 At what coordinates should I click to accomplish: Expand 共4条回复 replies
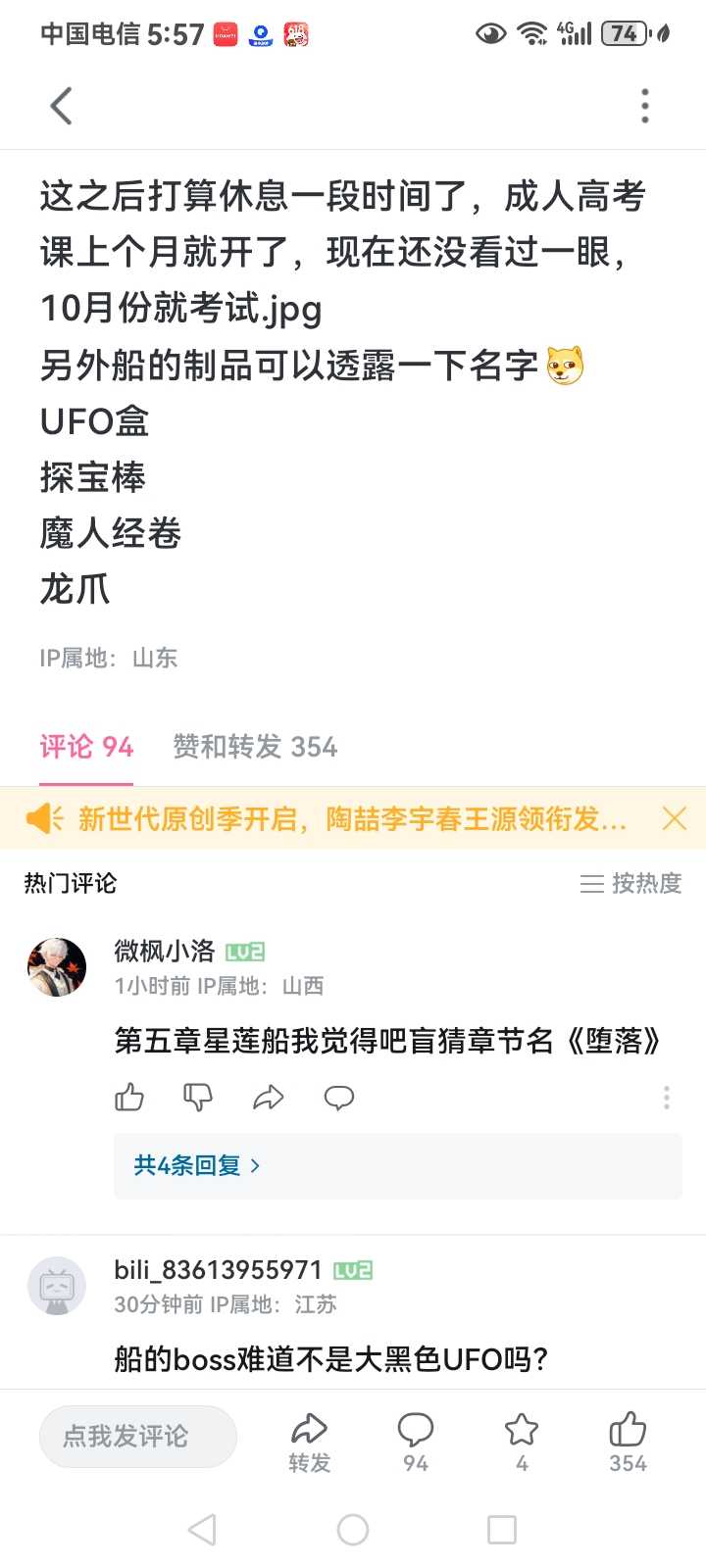point(197,1165)
